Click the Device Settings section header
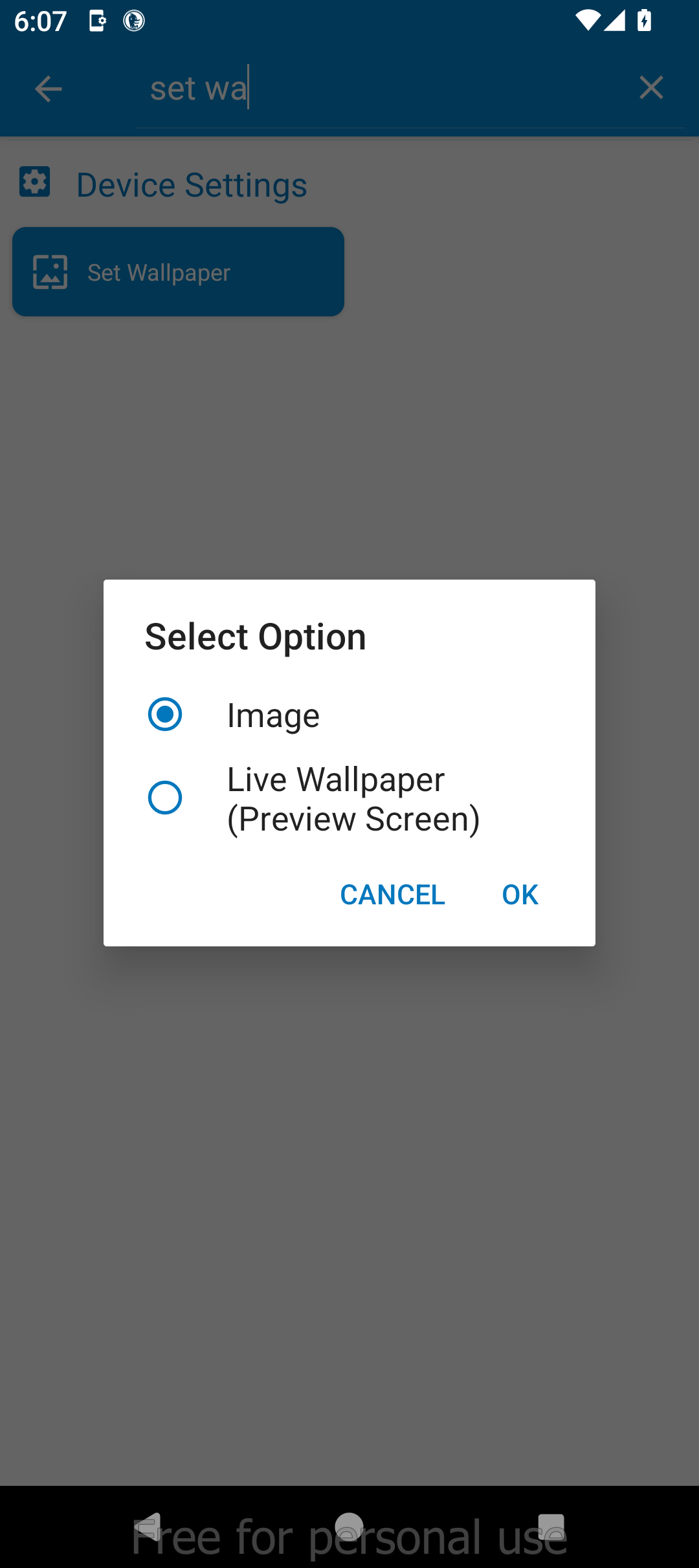The height and width of the screenshot is (1568, 699). point(192,184)
